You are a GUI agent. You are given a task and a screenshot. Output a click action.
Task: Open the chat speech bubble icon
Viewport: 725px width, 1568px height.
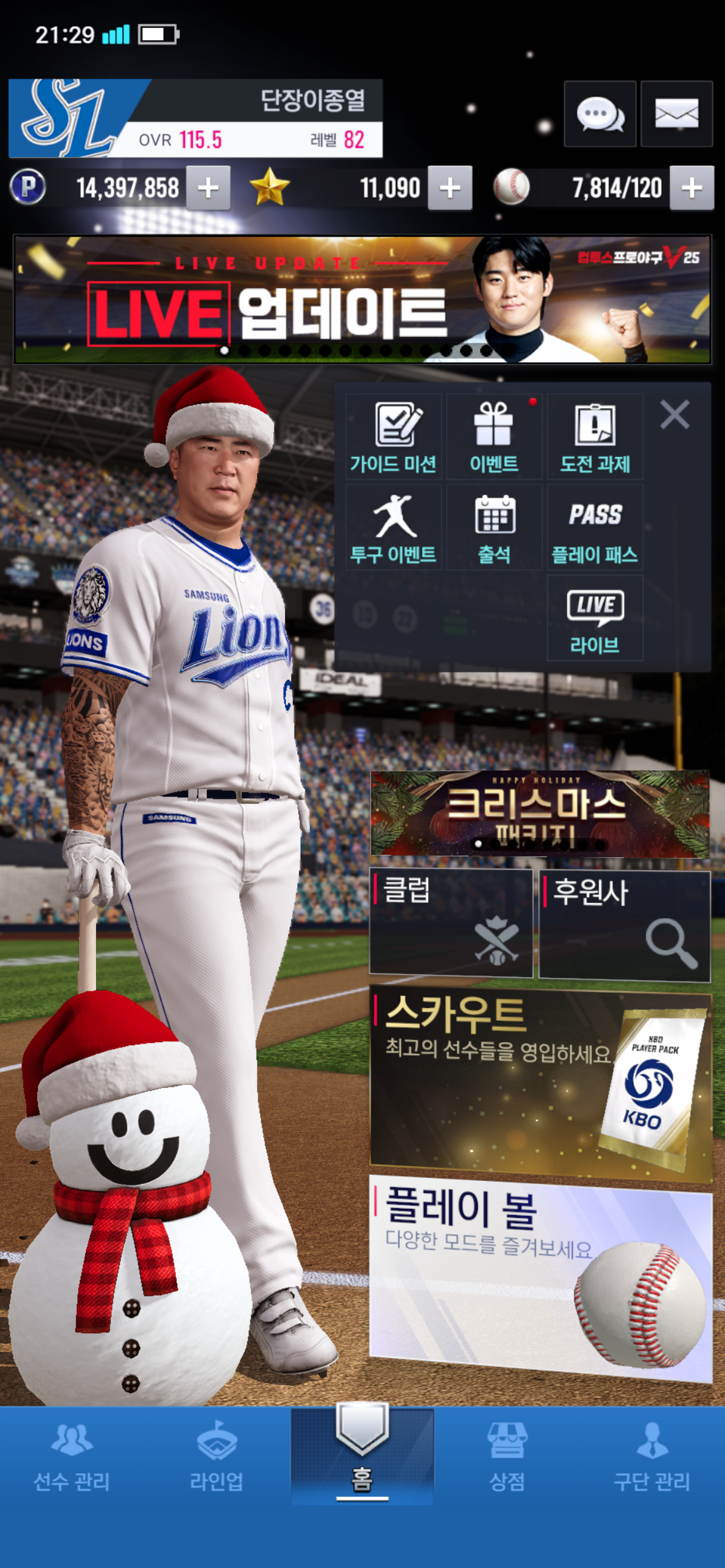600,114
